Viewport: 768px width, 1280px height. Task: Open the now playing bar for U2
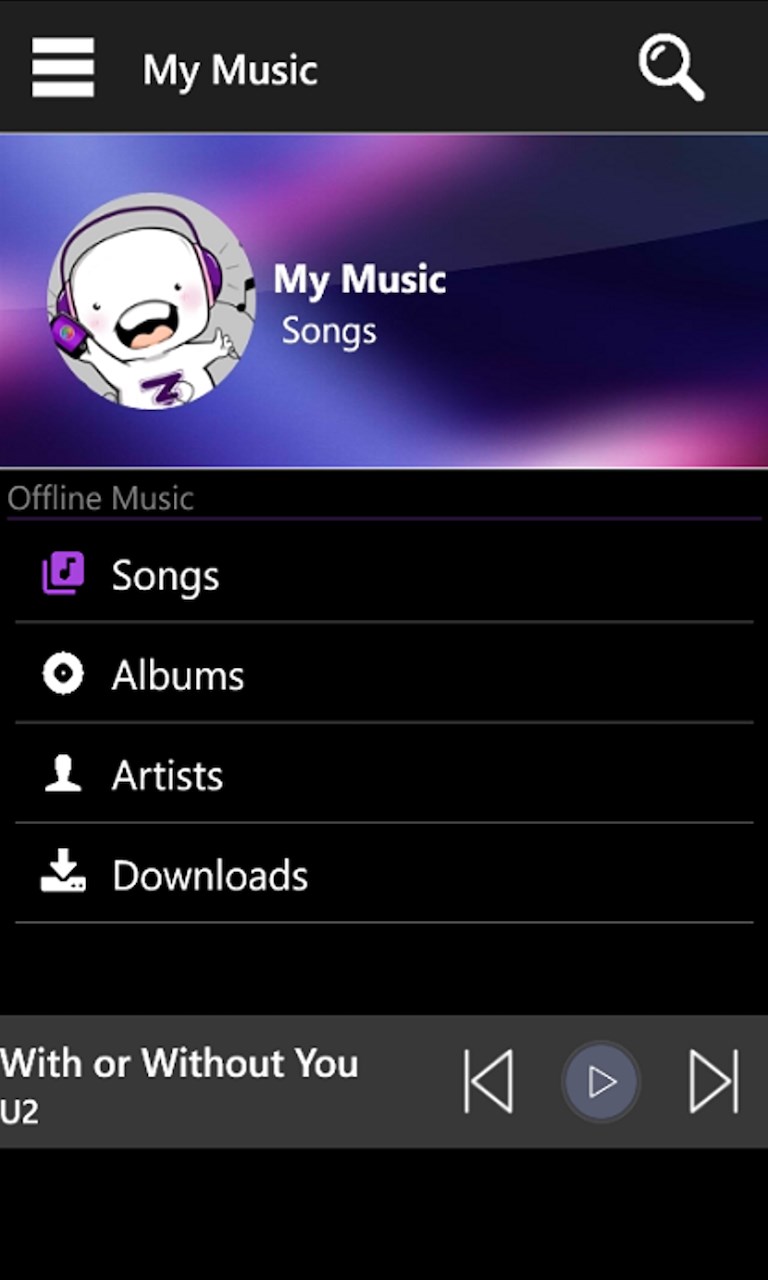[x=180, y=1081]
